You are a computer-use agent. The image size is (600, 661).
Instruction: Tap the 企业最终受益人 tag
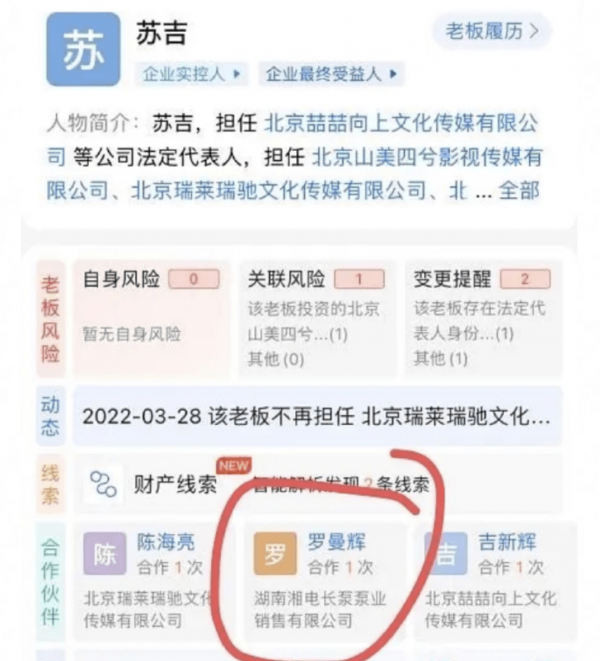pos(331,74)
